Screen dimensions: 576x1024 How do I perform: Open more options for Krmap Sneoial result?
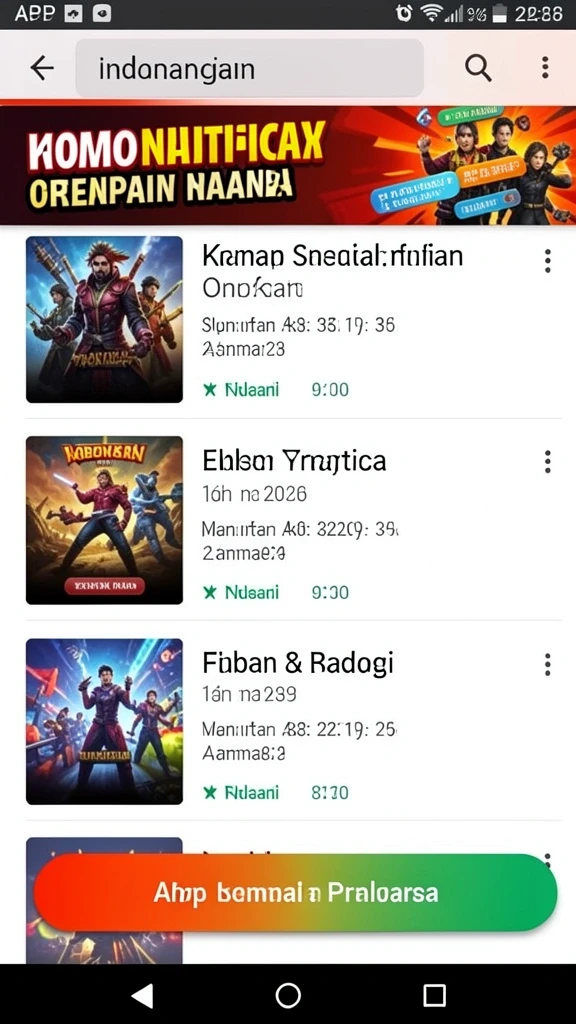[x=547, y=261]
